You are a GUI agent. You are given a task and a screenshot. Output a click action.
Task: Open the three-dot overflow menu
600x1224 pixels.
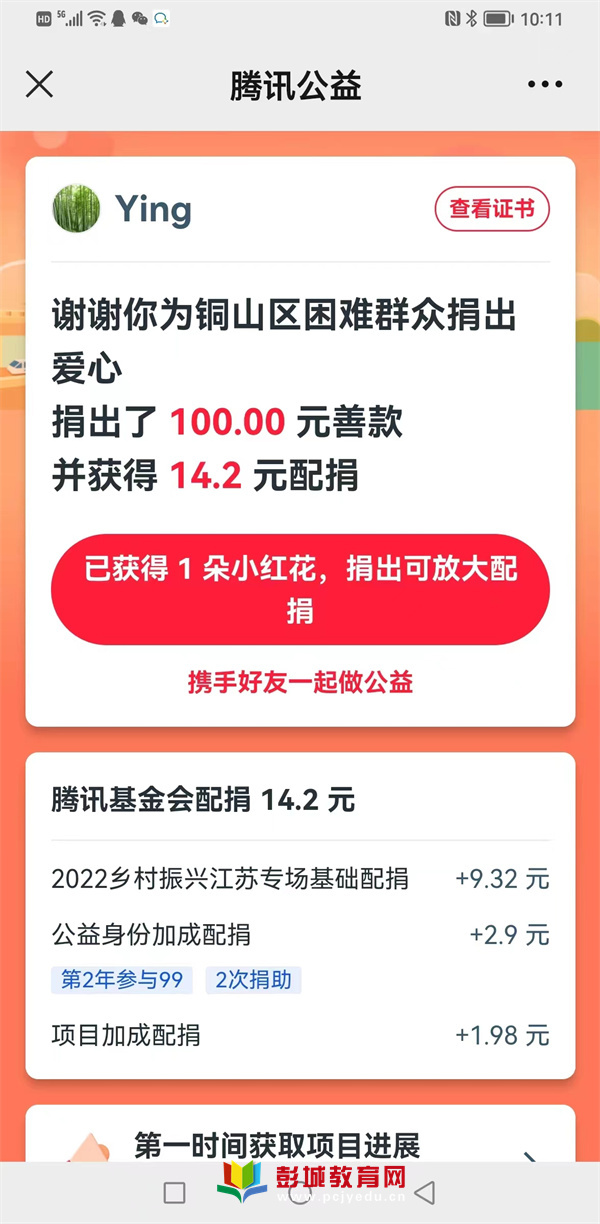(545, 85)
